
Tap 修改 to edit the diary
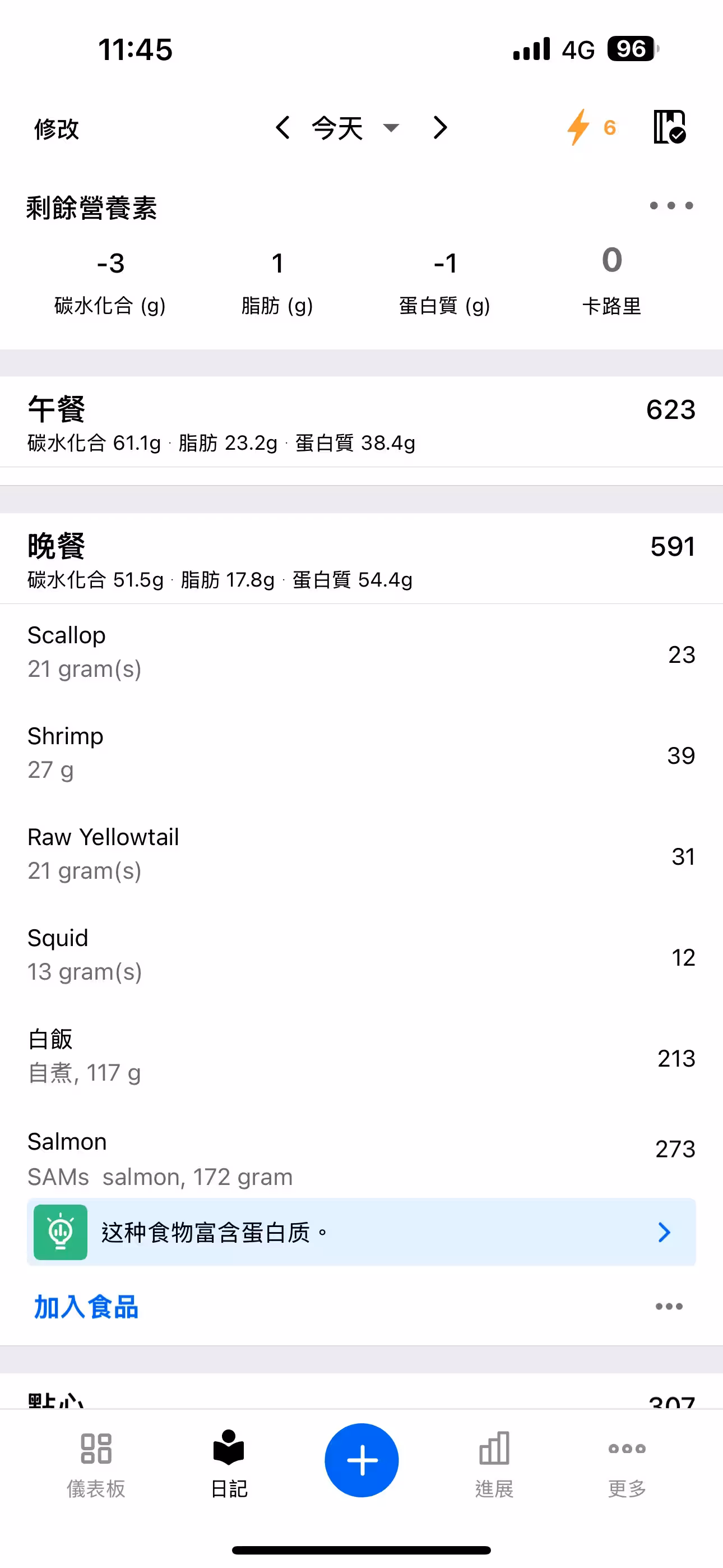pos(56,128)
